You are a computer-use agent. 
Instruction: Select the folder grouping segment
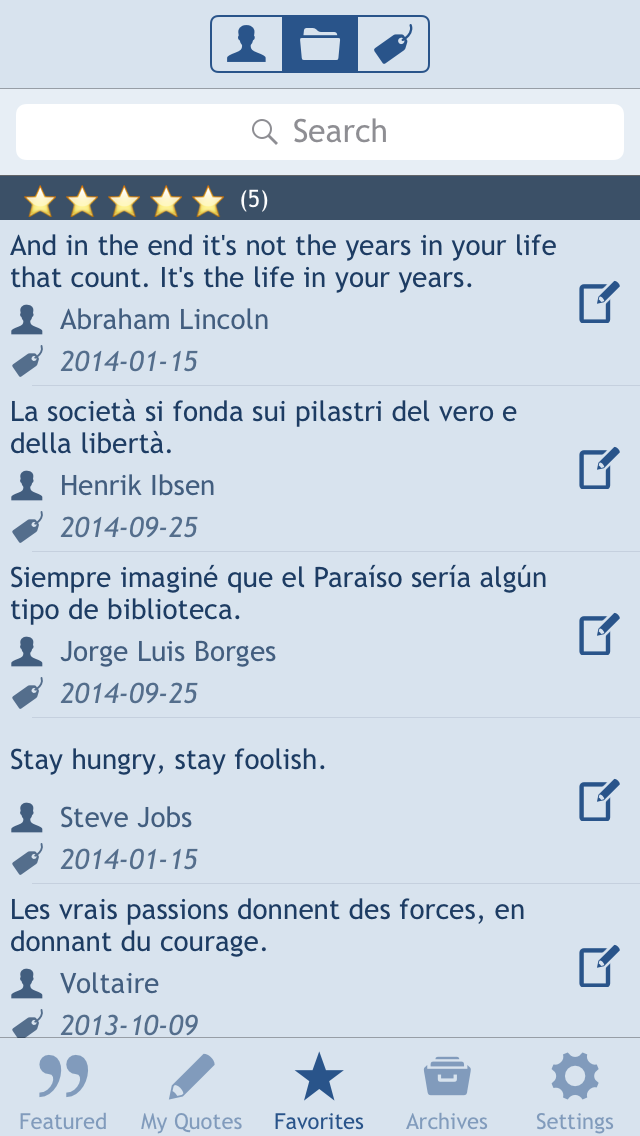click(x=320, y=44)
